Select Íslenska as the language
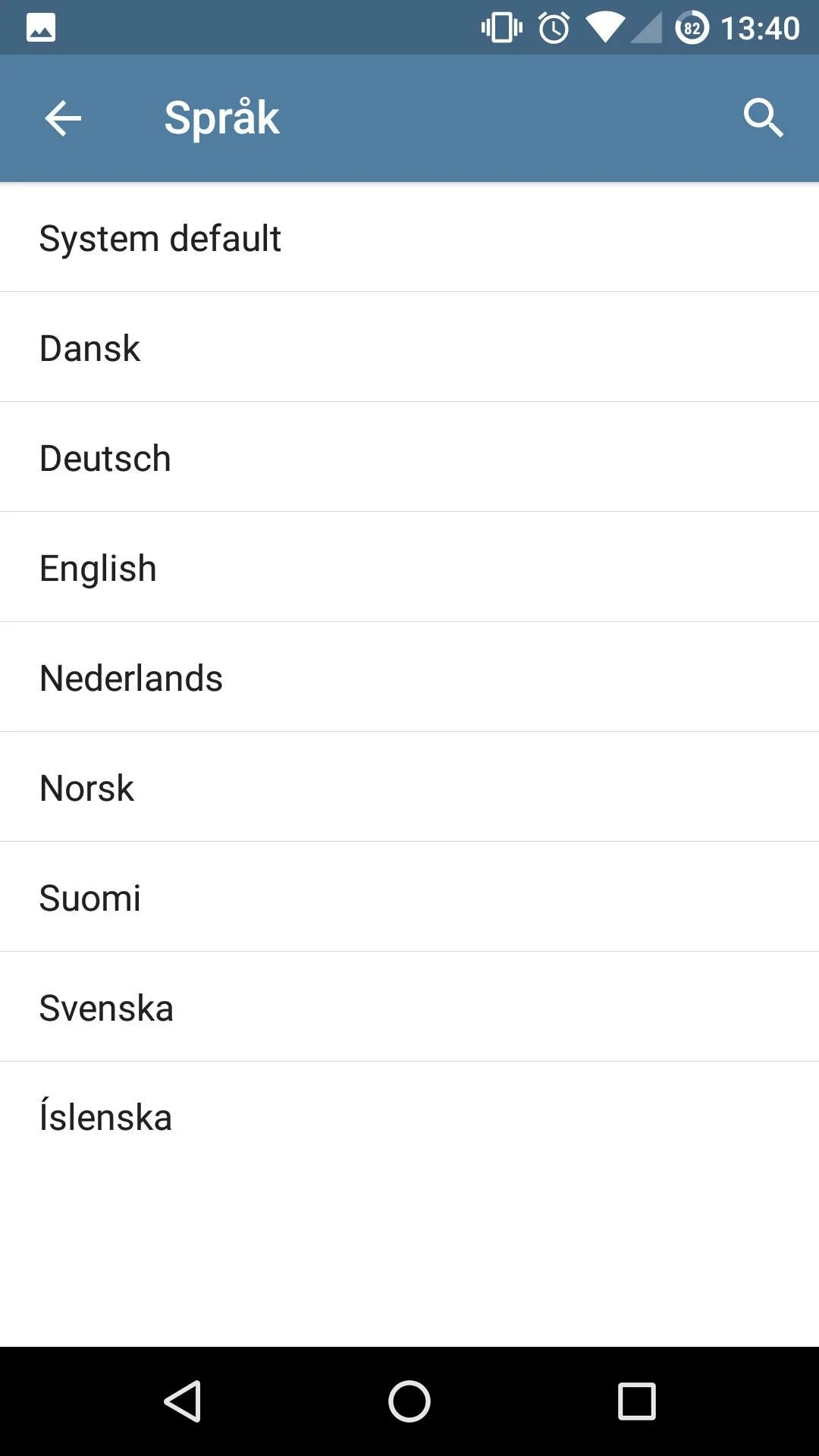 tap(409, 1117)
